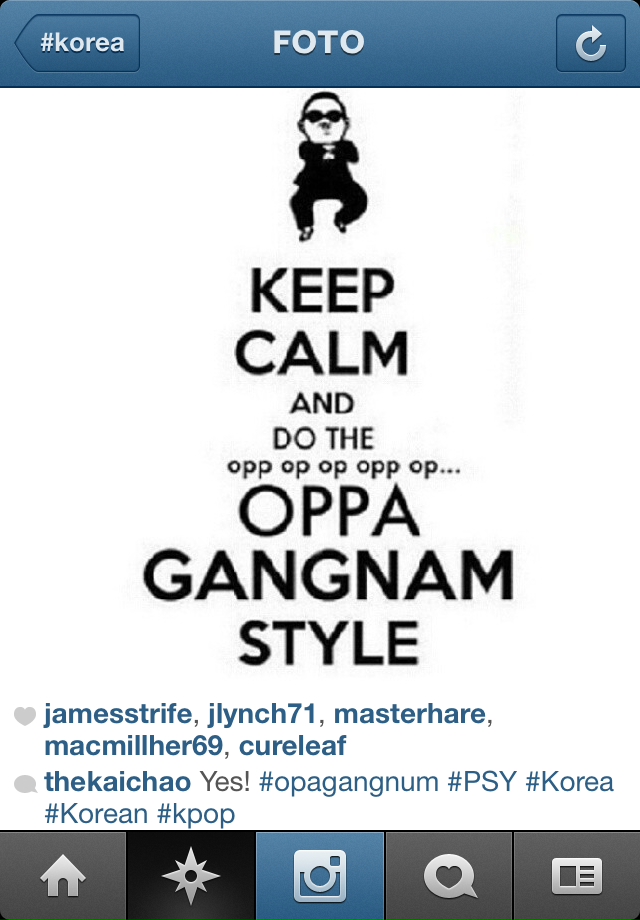Open macmillher69's profile
640x920 pixels.
click(x=133, y=747)
